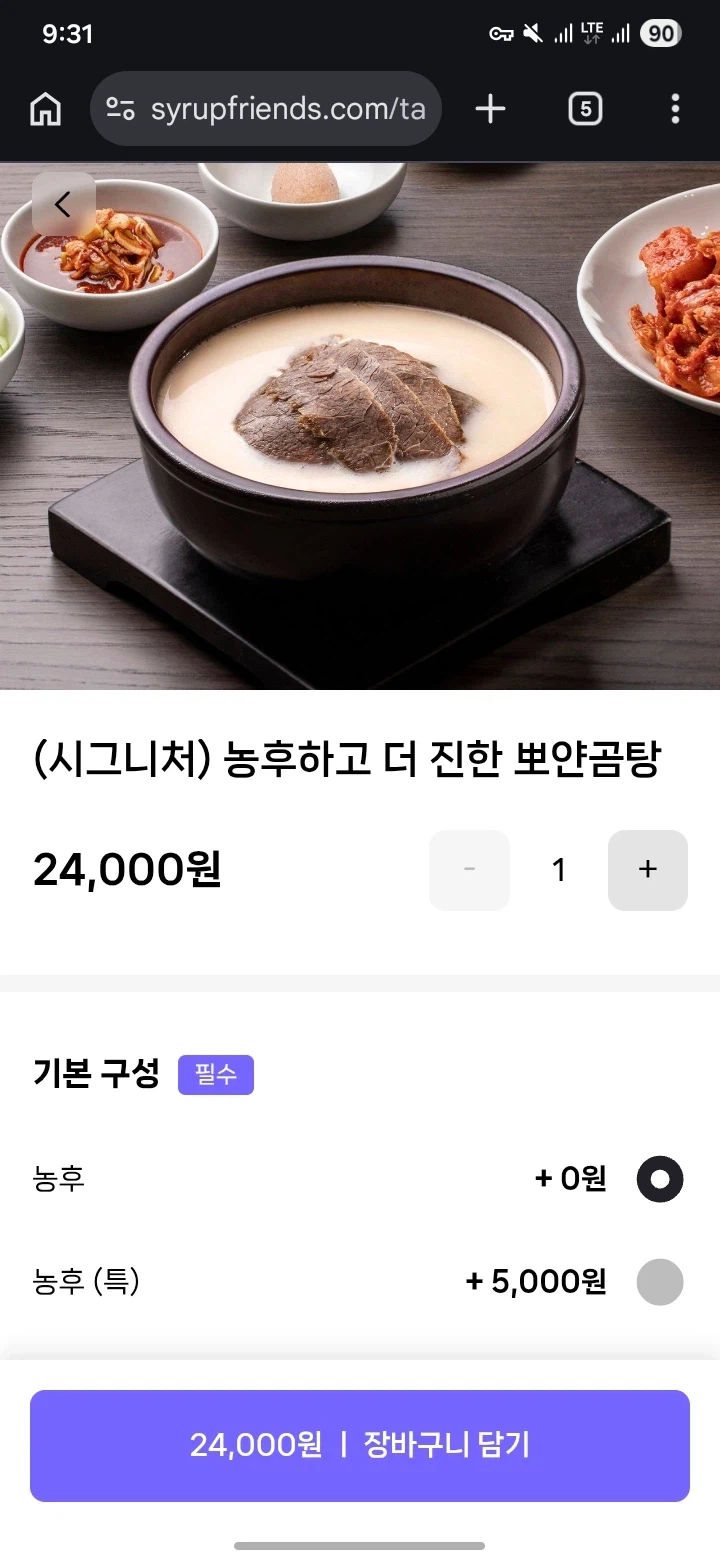Select the 농후 base option
Viewport: 720px width, 1560px height.
click(660, 1179)
